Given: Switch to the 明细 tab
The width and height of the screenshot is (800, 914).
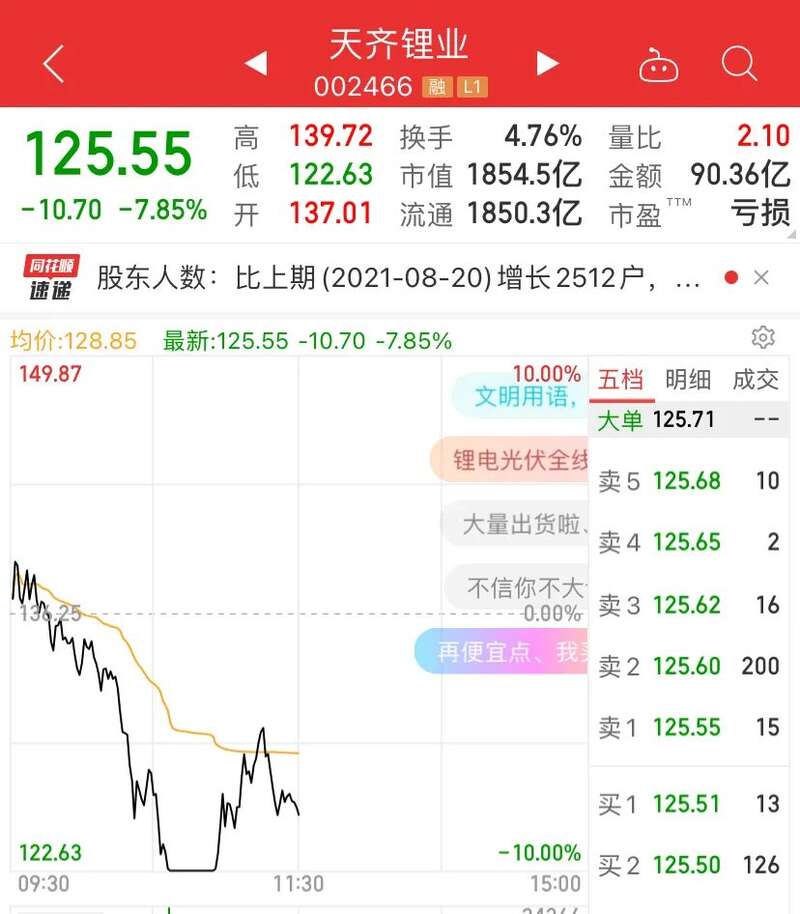Looking at the screenshot, I should point(688,380).
